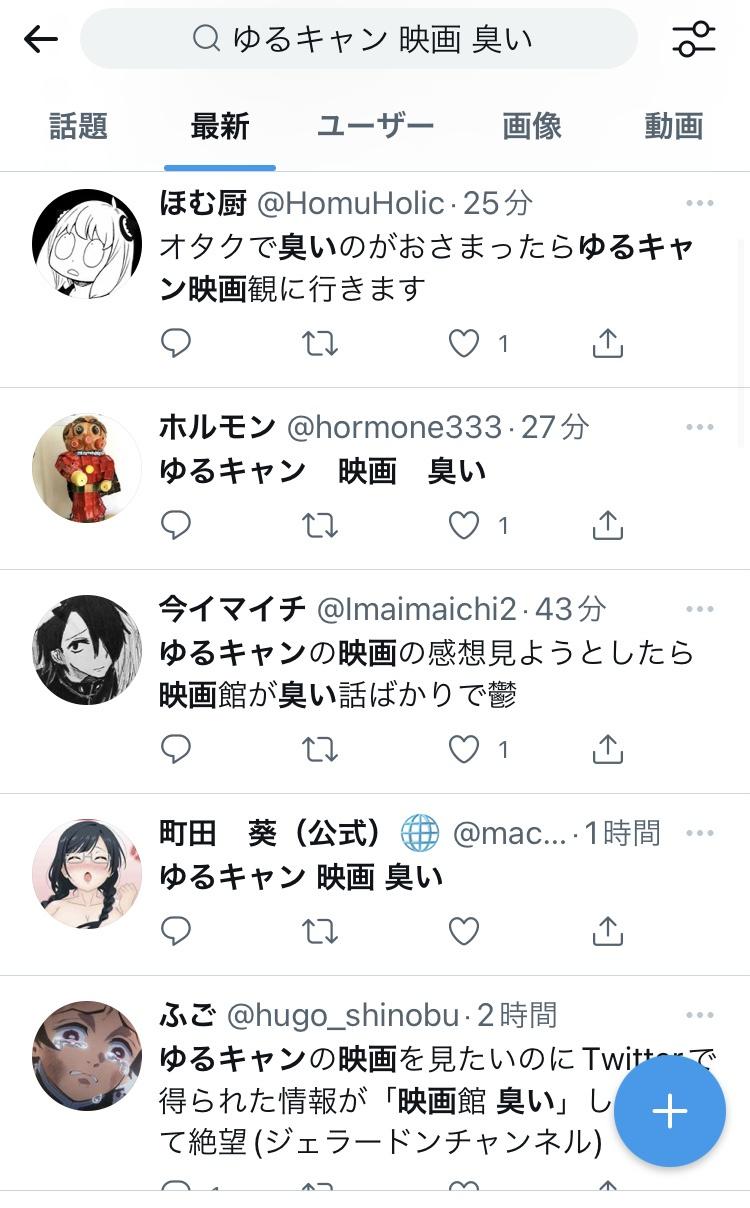750x1208 pixels.
Task: Switch to the 画像 tab
Action: (531, 127)
